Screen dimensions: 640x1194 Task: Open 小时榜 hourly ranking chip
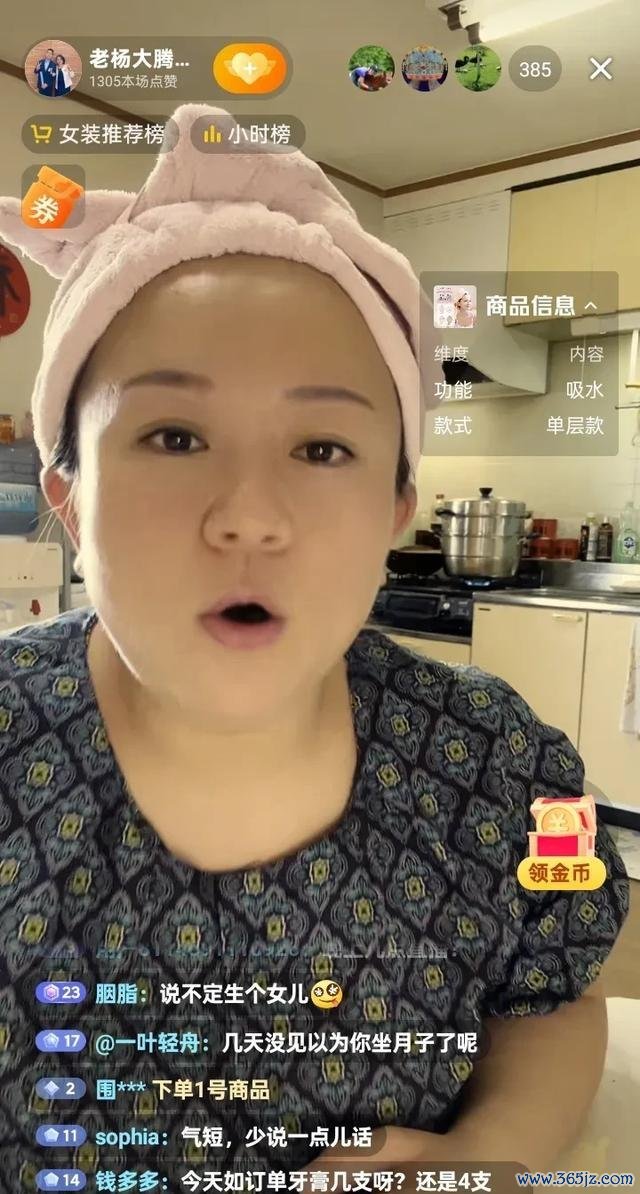(248, 134)
